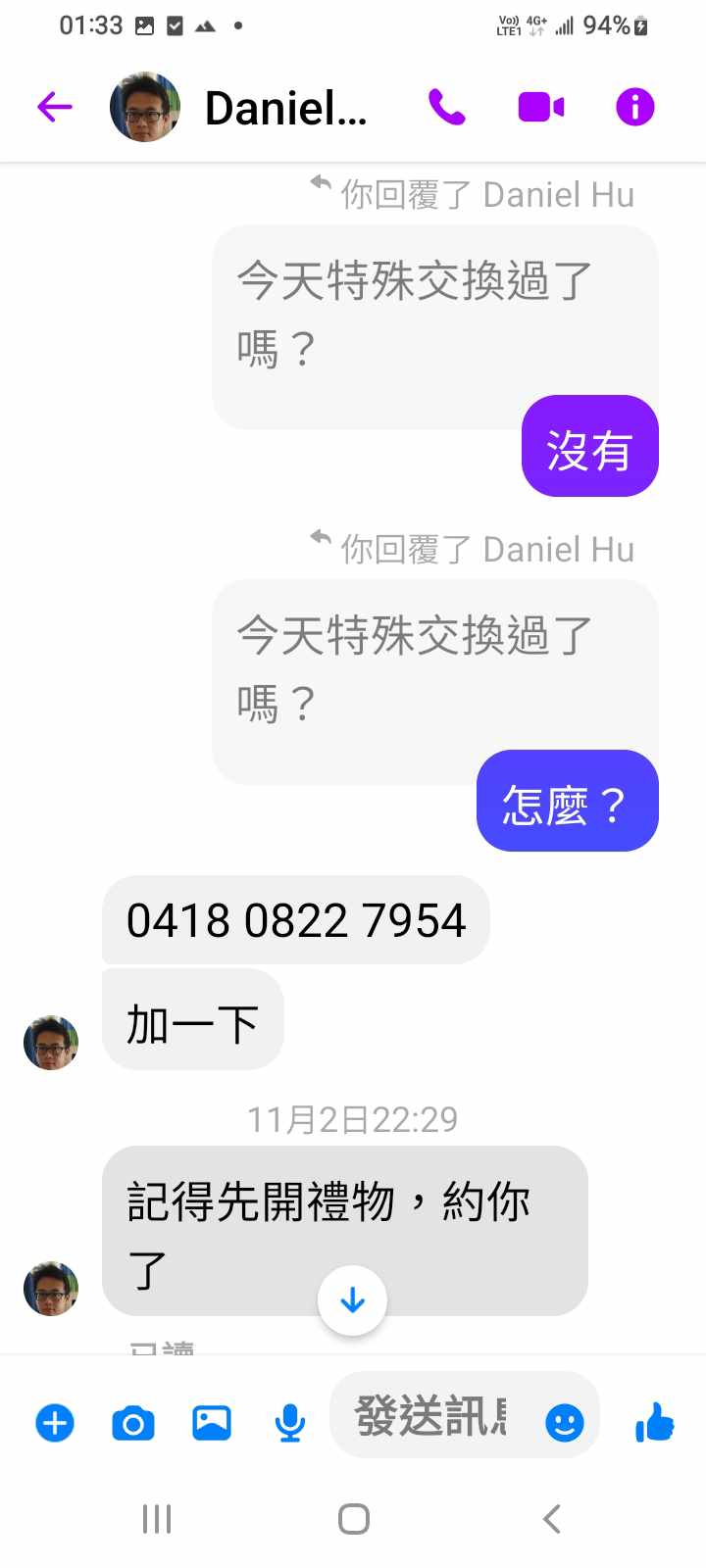Image resolution: width=706 pixels, height=1568 pixels.
Task: Open the camera to take a photo
Action: (x=133, y=1423)
